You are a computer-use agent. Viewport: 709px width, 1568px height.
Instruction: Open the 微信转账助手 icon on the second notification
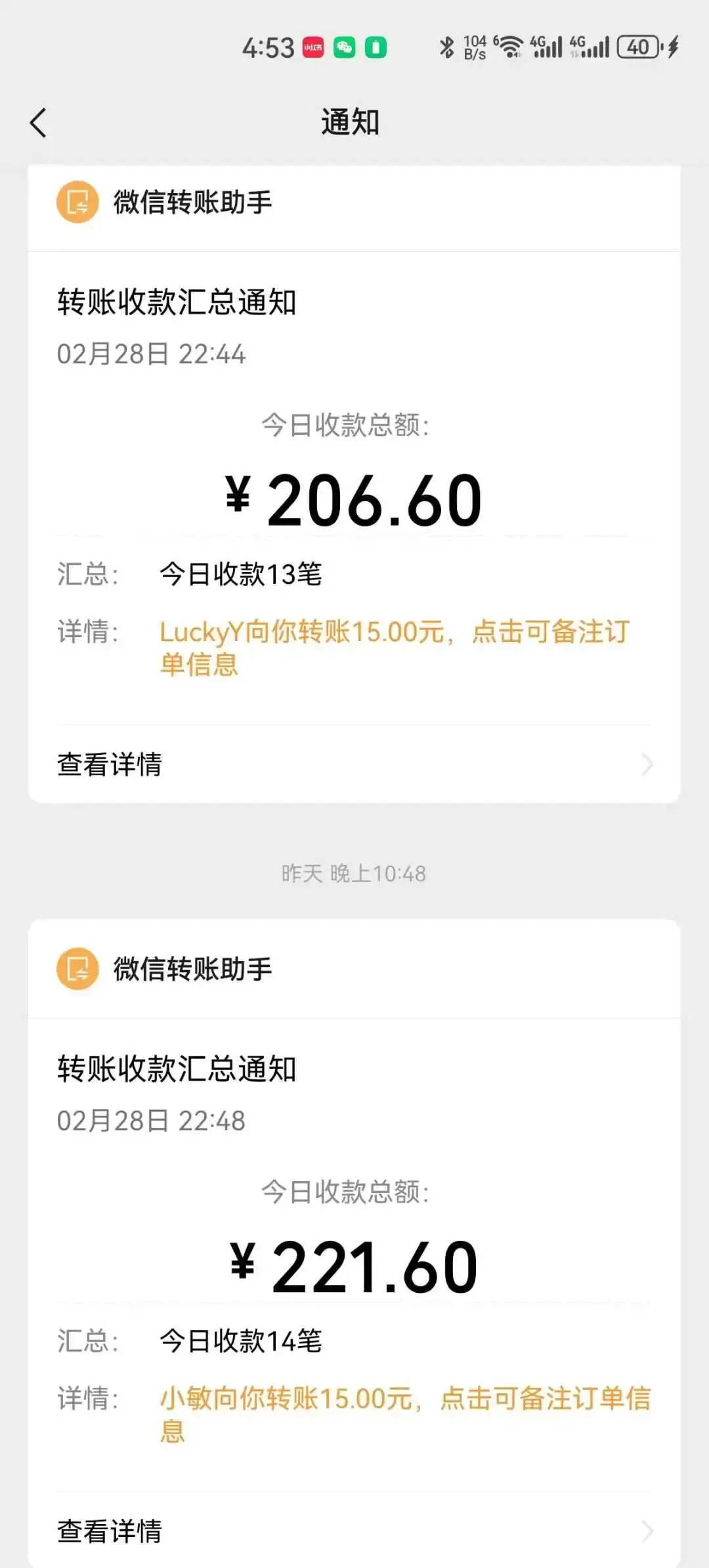click(77, 970)
